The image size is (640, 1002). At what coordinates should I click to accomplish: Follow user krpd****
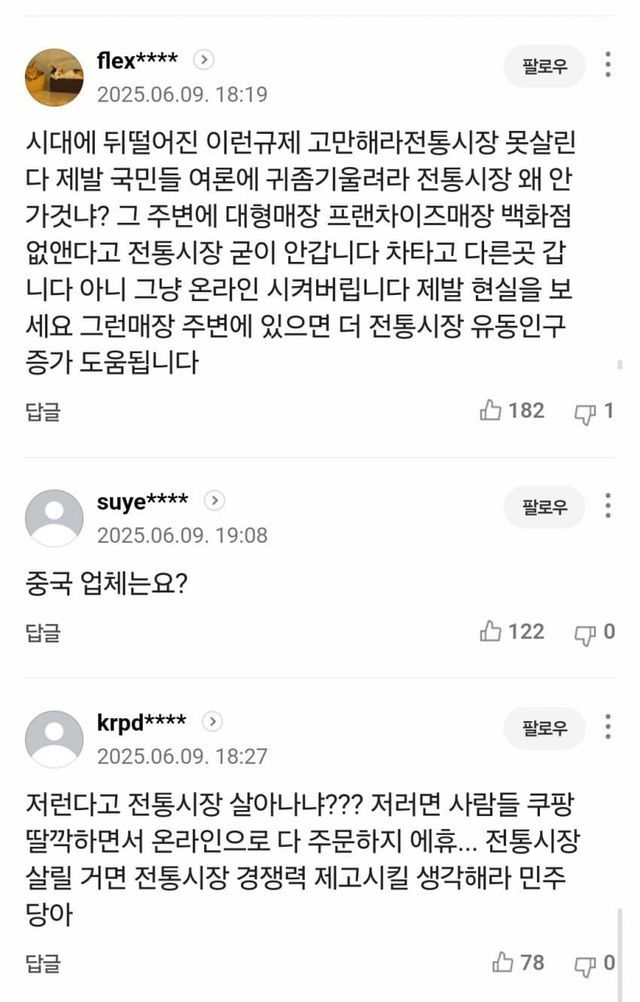point(544,728)
